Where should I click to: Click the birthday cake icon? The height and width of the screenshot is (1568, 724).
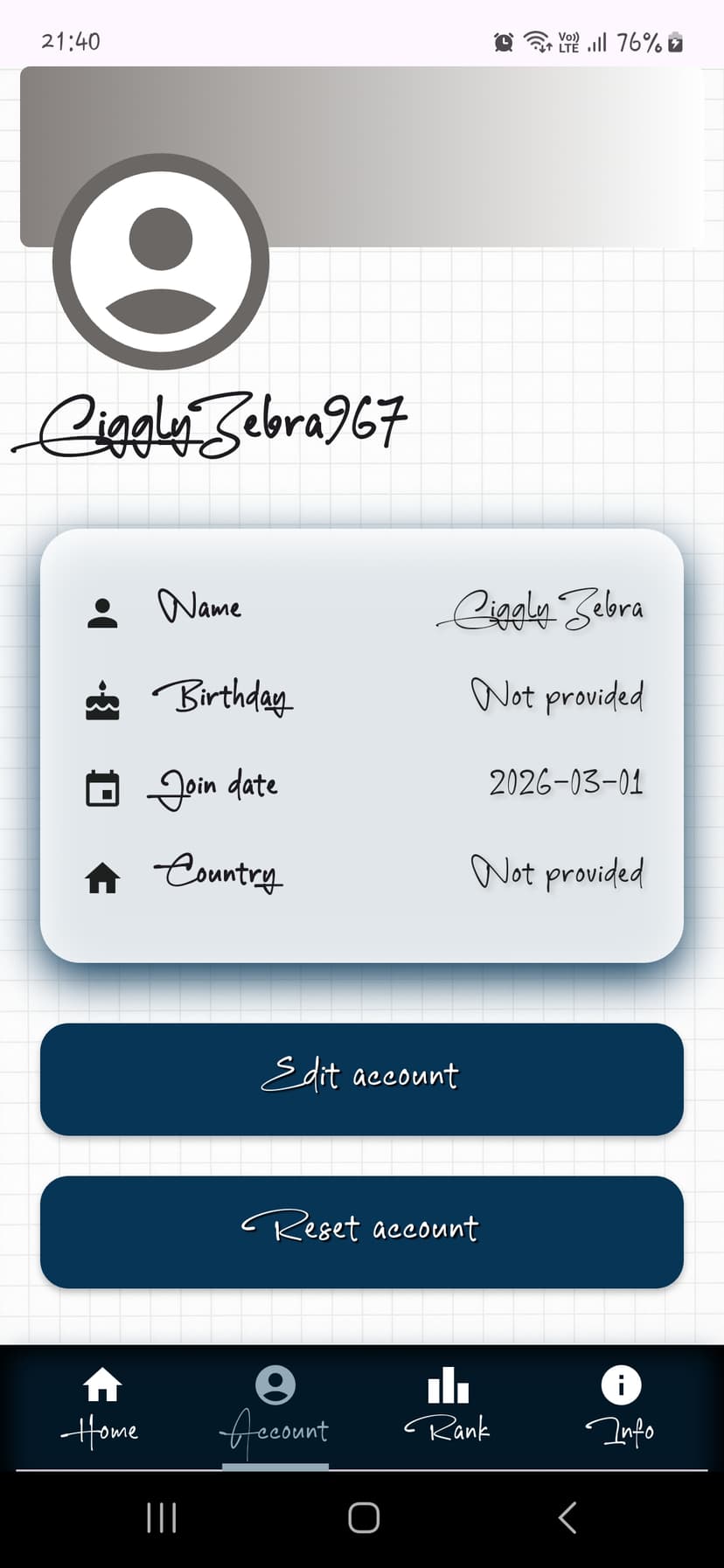pos(103,699)
